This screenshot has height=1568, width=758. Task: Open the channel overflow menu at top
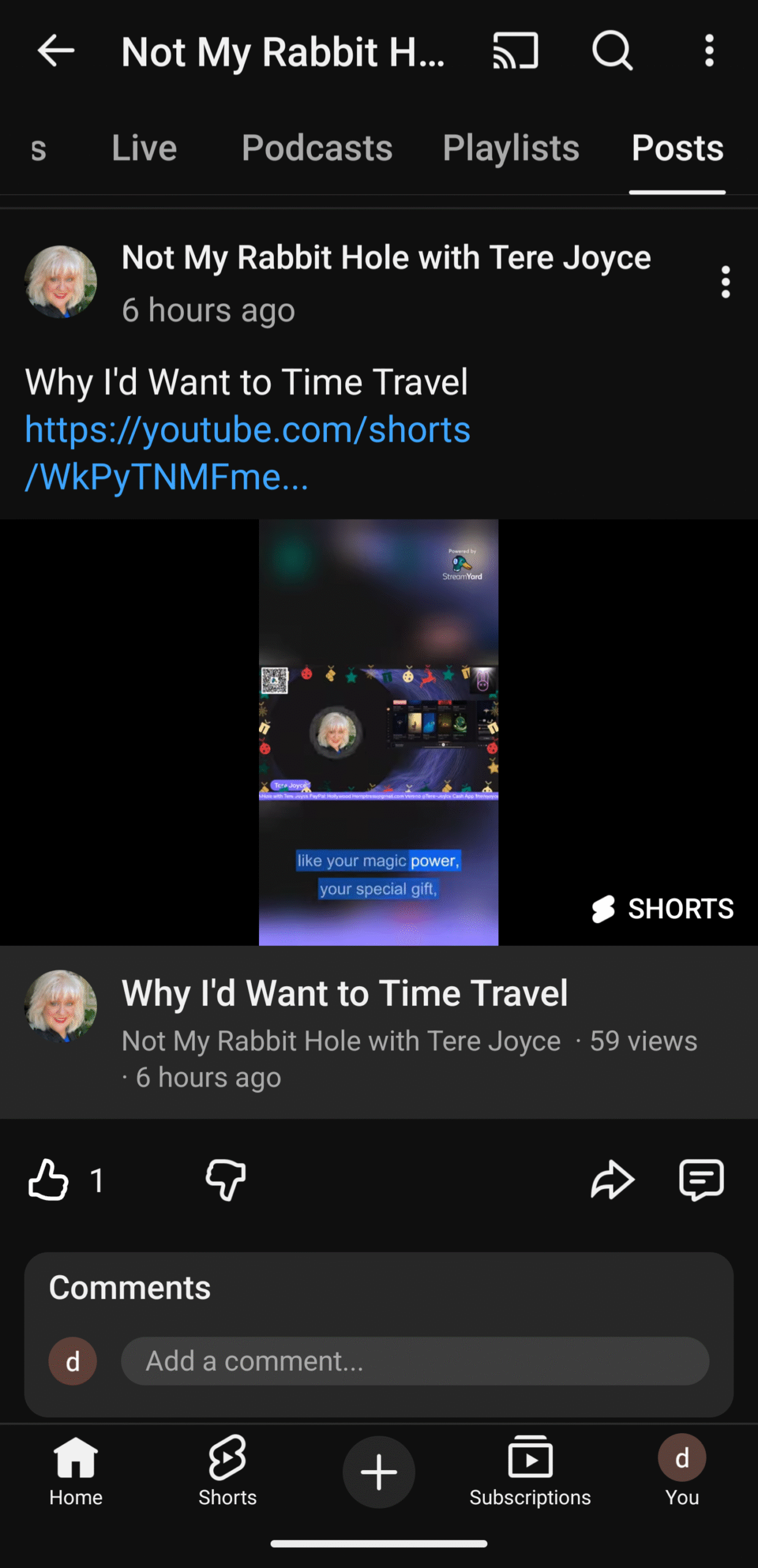pyautogui.click(x=709, y=51)
